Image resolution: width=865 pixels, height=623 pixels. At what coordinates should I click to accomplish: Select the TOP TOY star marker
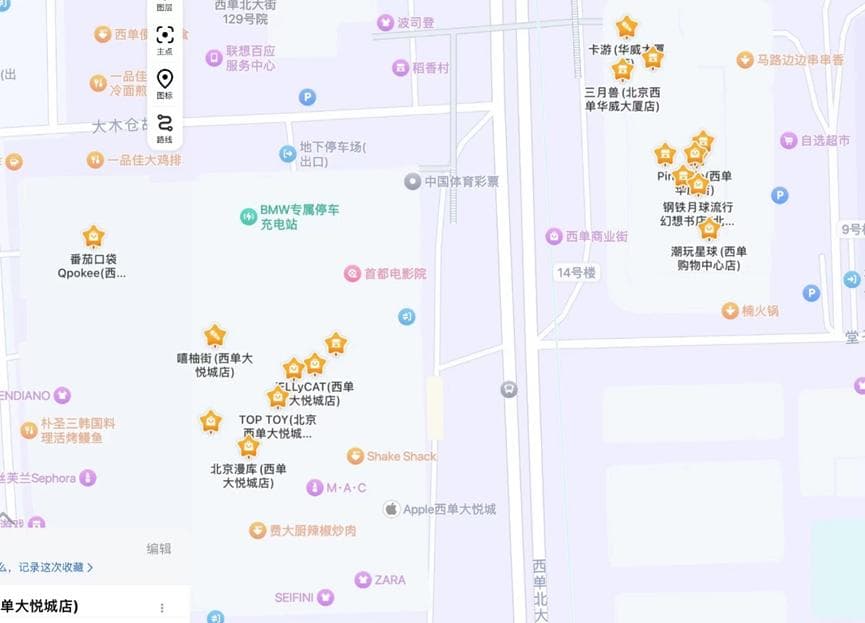coord(277,397)
